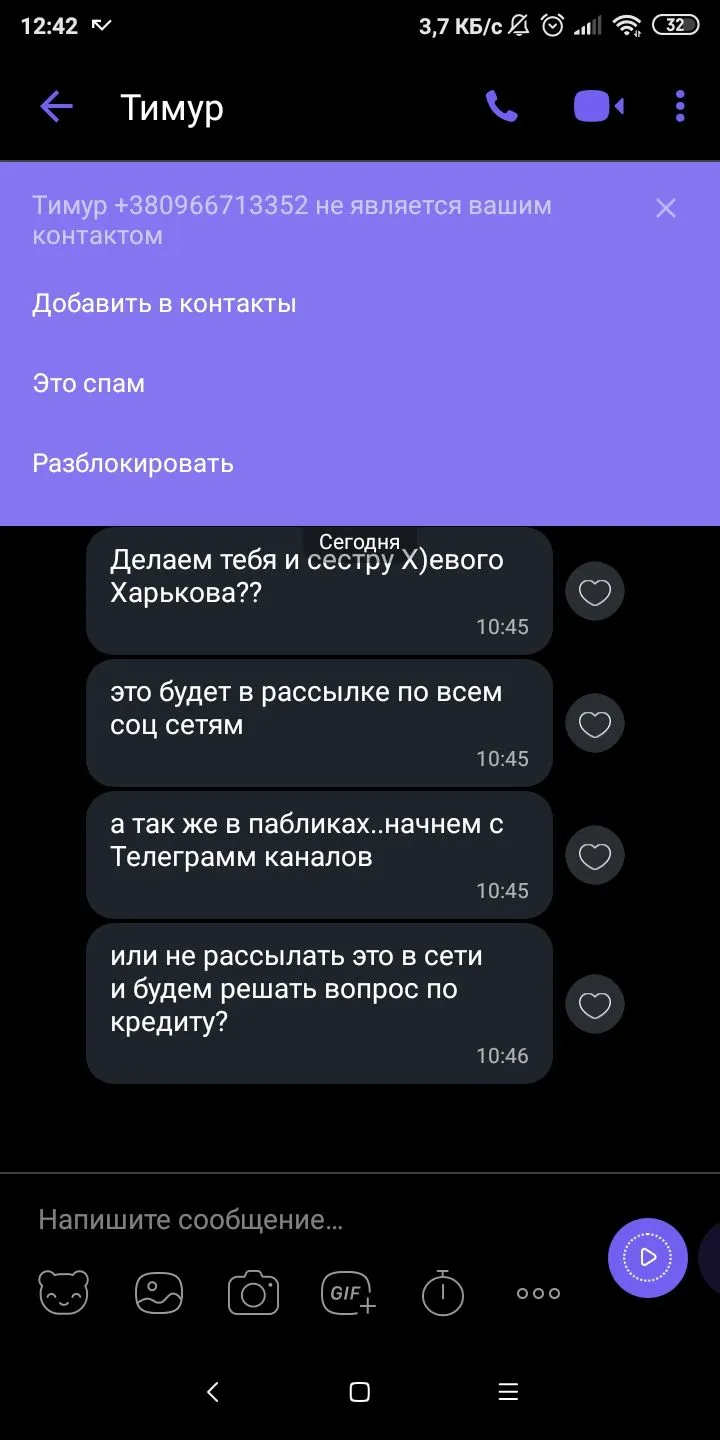Record a video message
Image resolution: width=720 pixels, height=1440 pixels.
[x=647, y=1257]
